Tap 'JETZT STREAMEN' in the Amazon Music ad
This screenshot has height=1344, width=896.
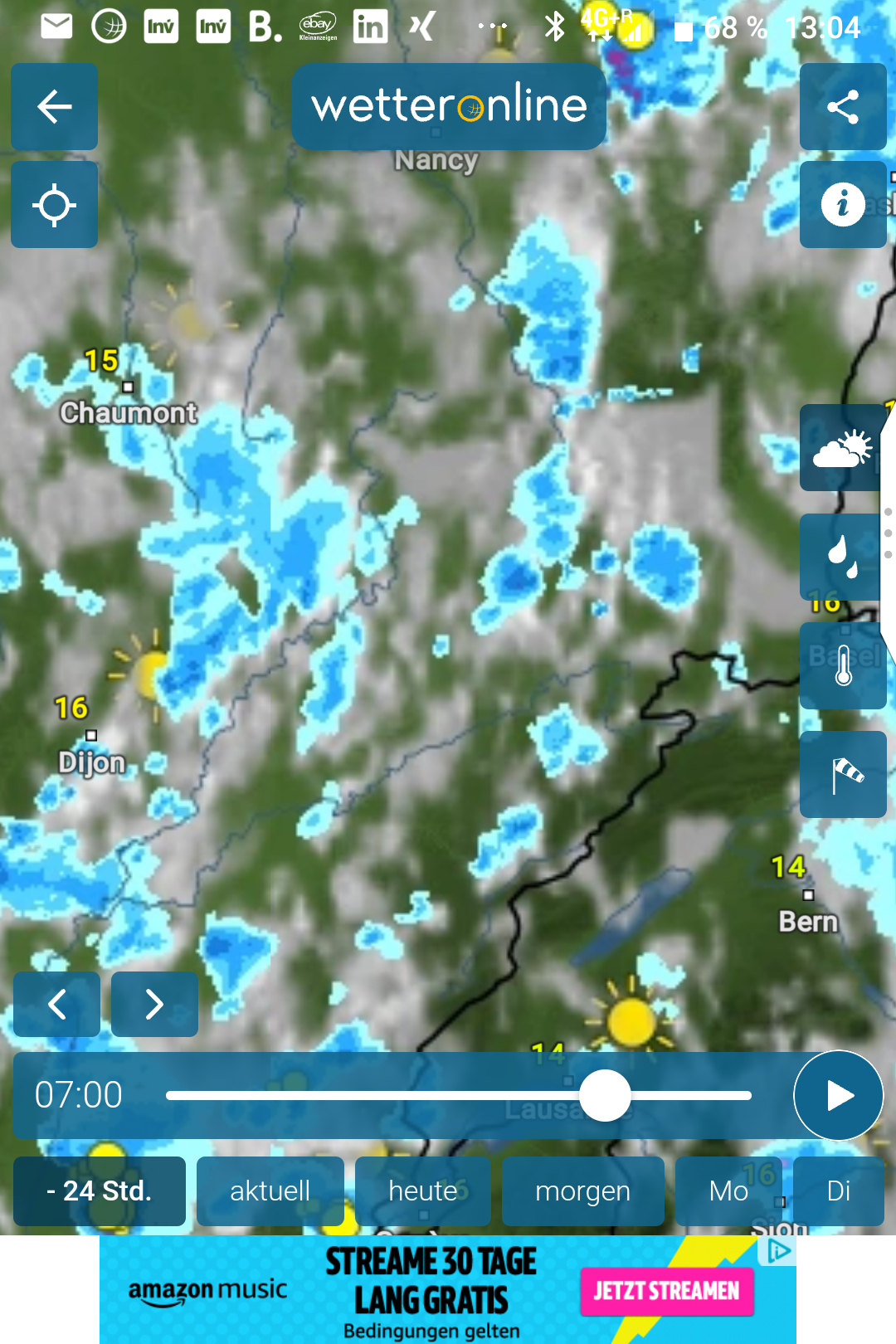666,1291
